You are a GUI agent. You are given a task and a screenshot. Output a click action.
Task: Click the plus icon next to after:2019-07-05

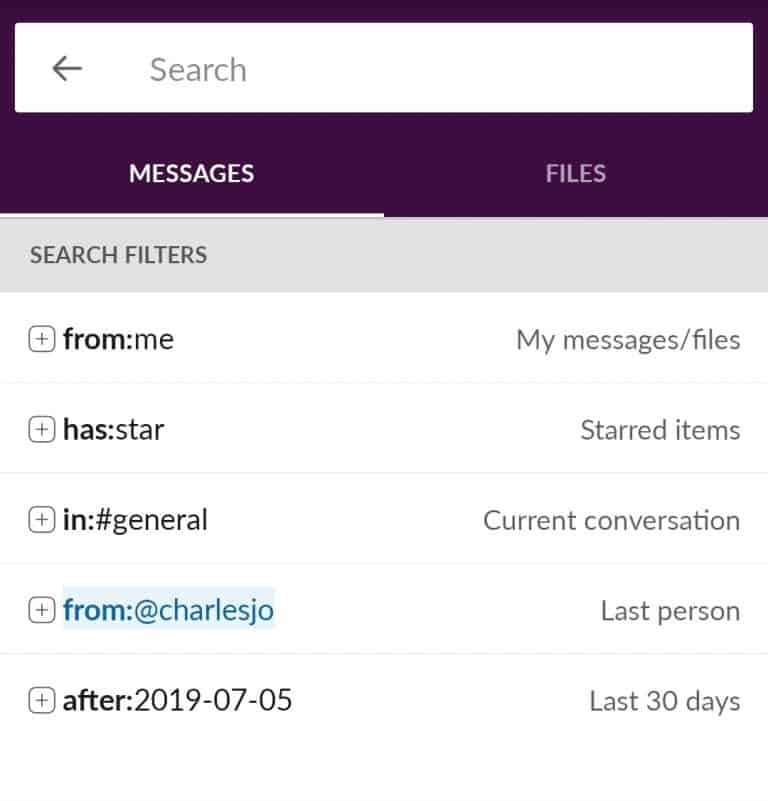pyautogui.click(x=42, y=701)
